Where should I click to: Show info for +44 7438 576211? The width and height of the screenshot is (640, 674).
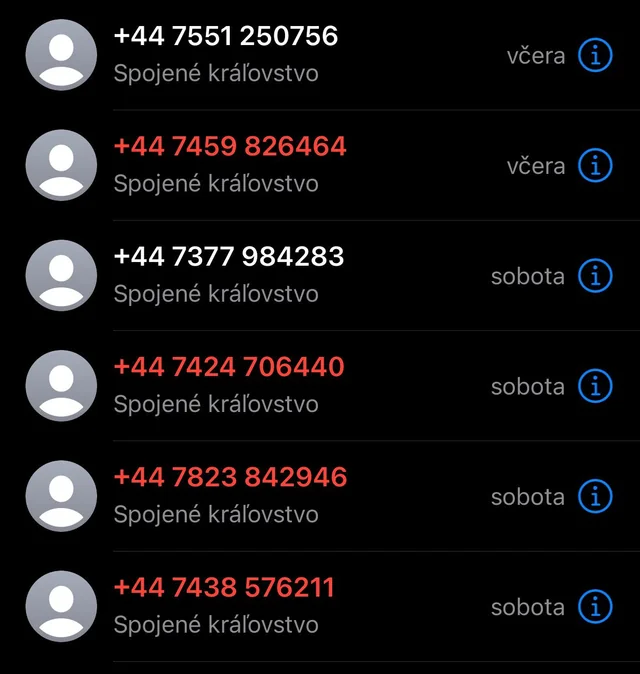[595, 606]
